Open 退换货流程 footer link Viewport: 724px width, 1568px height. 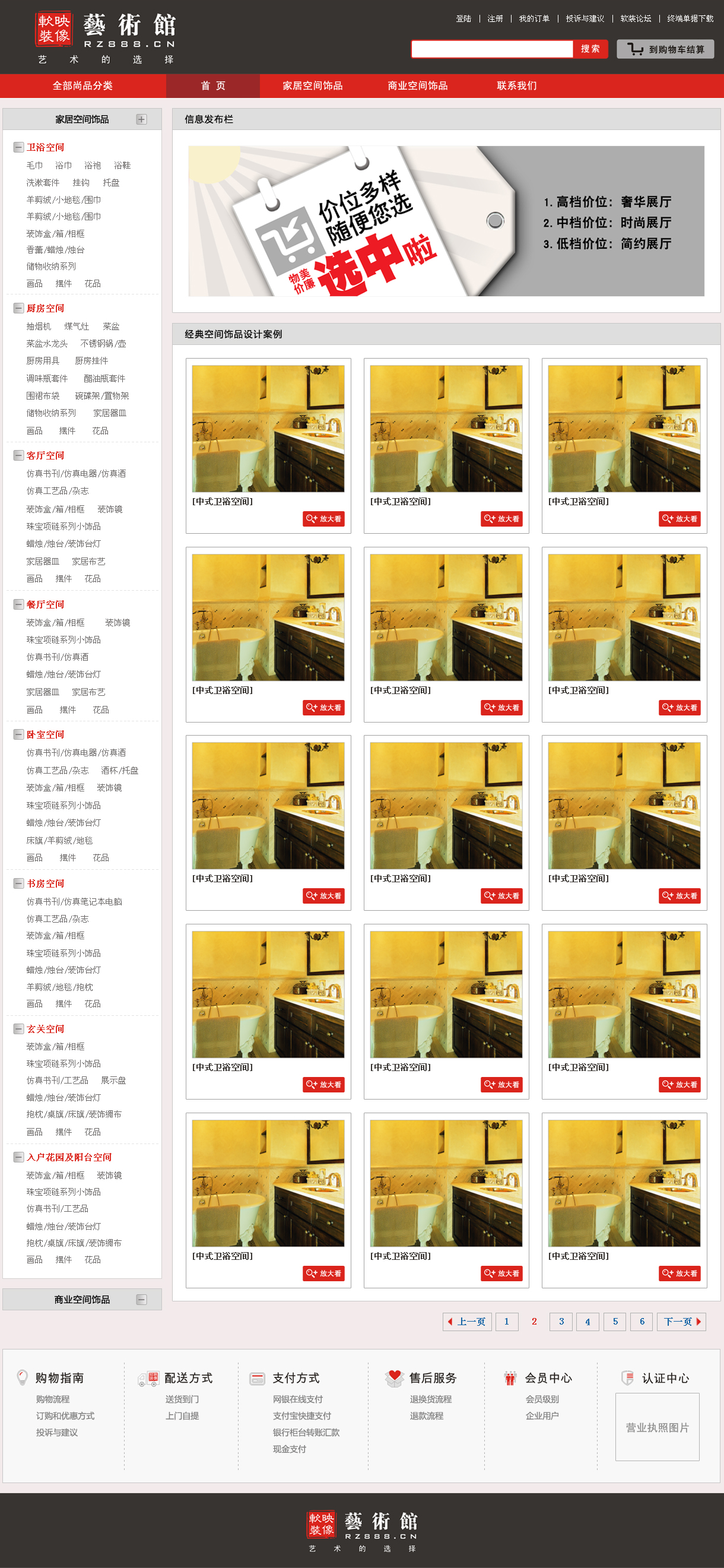click(x=430, y=1399)
